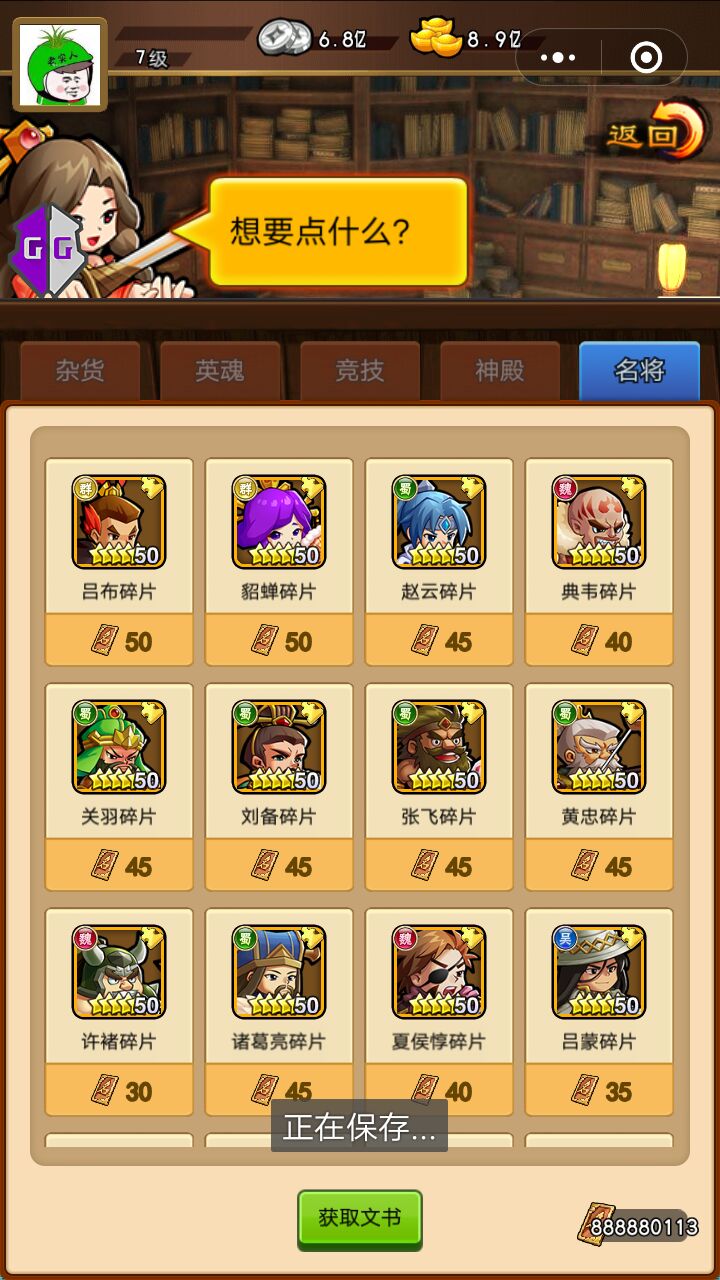The height and width of the screenshot is (1280, 720).
Task: Switch to the 英魂 tab
Action: tap(220, 371)
